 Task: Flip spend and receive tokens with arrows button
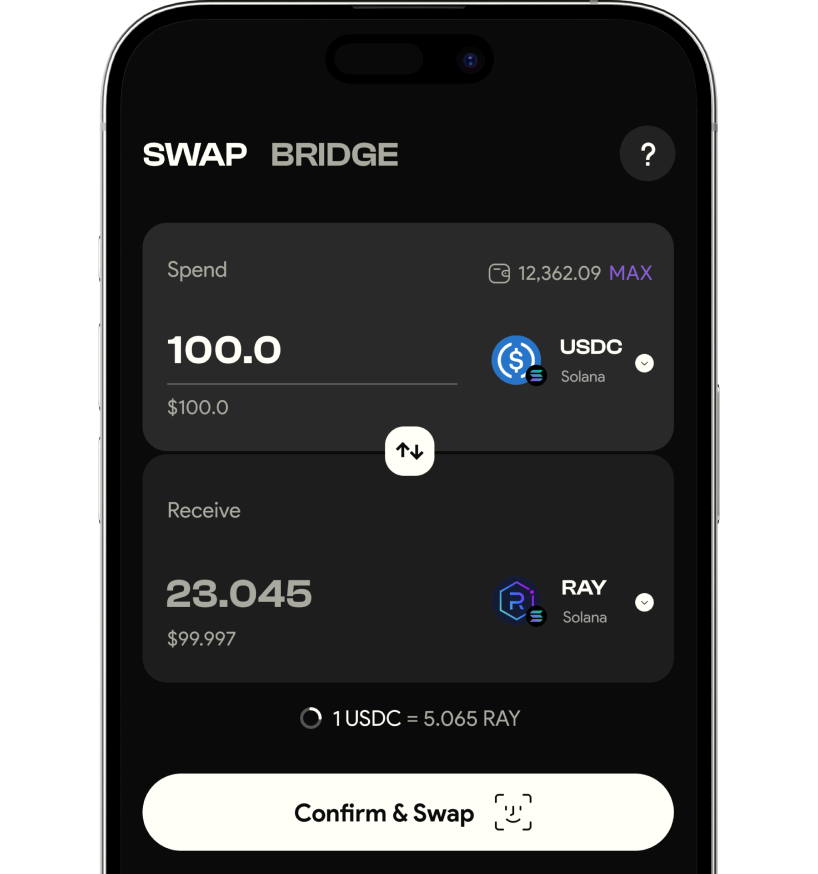pos(409,451)
